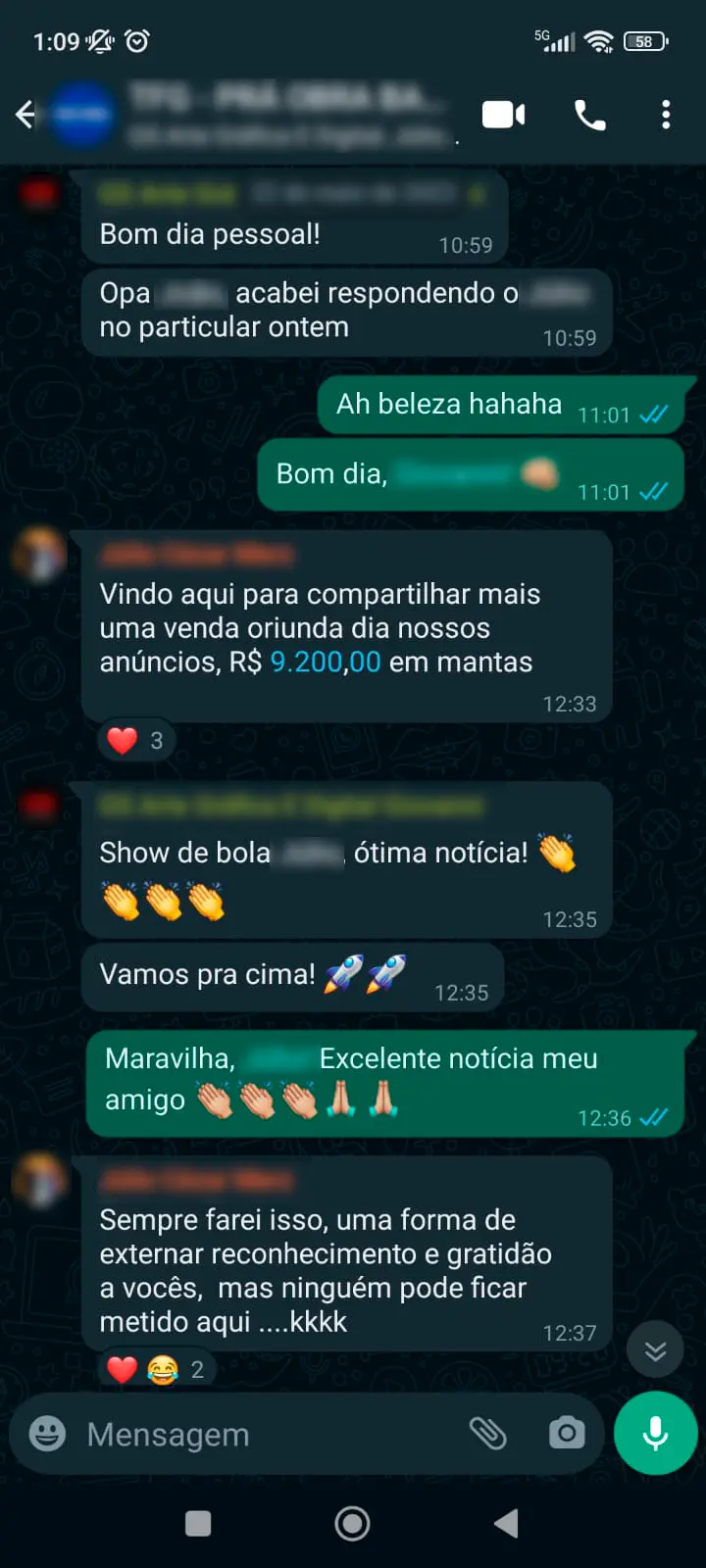Tap the microphone to record a voice message
The image size is (706, 1568).
(x=654, y=1433)
